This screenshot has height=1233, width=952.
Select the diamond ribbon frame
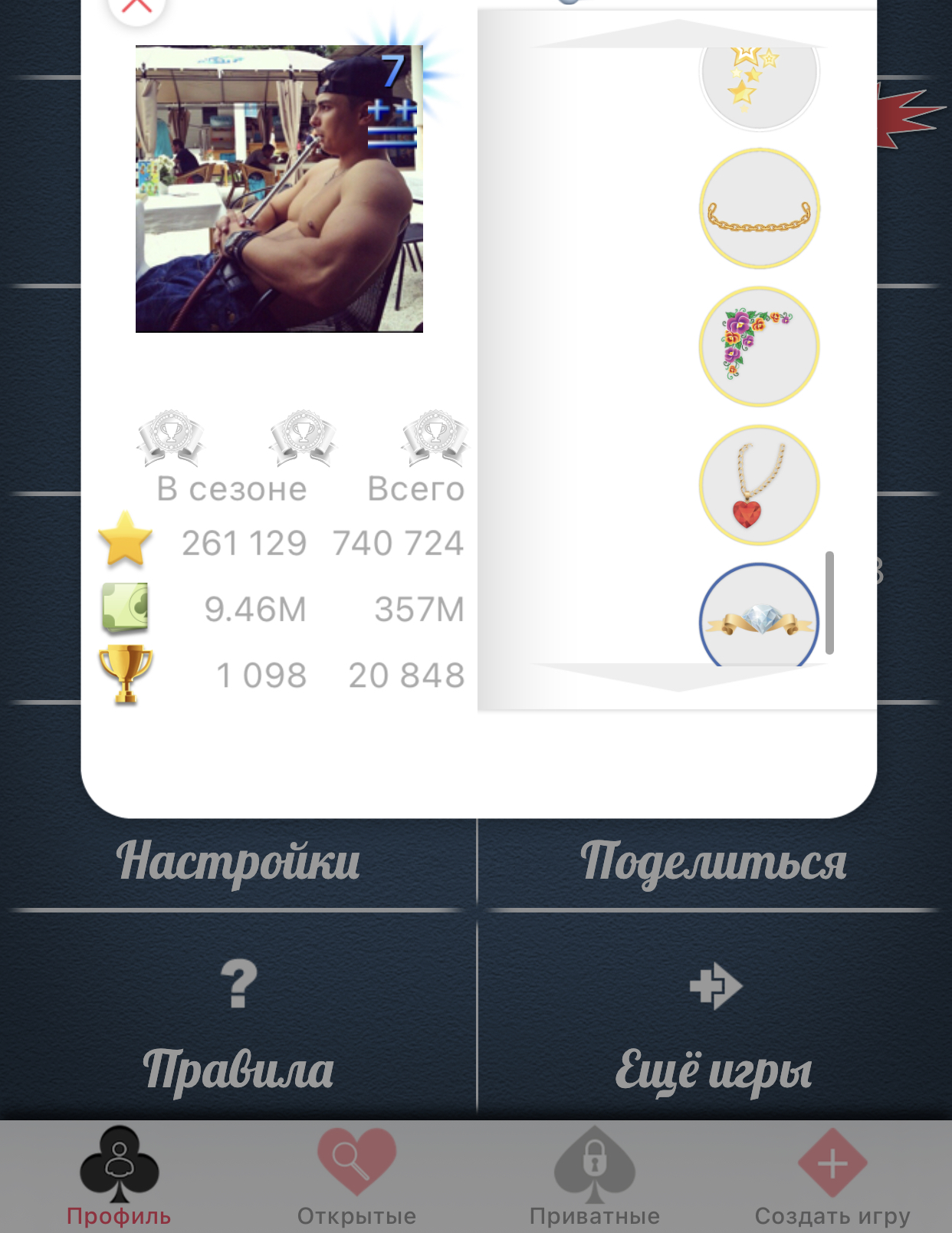(759, 617)
